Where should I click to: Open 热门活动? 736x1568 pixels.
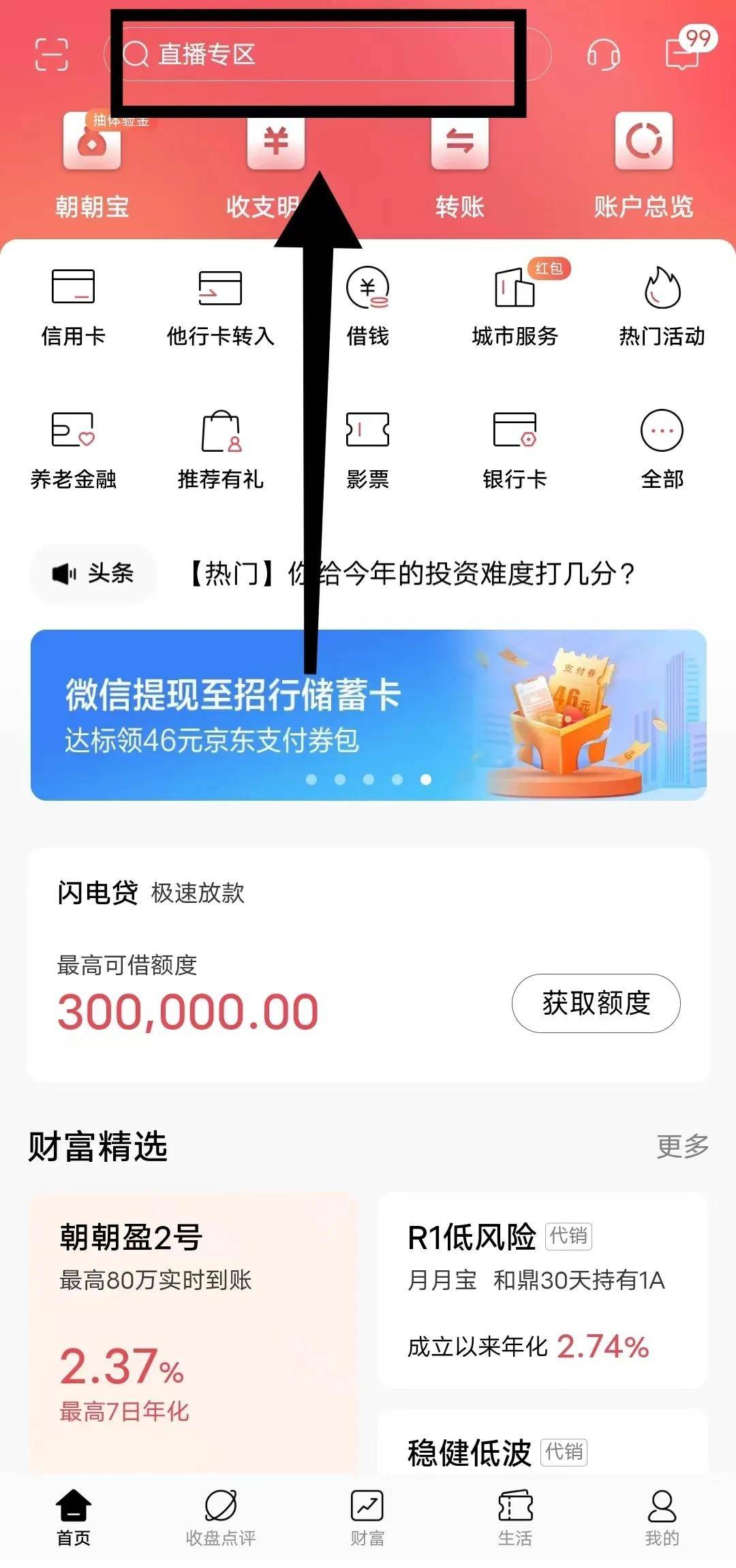(662, 307)
